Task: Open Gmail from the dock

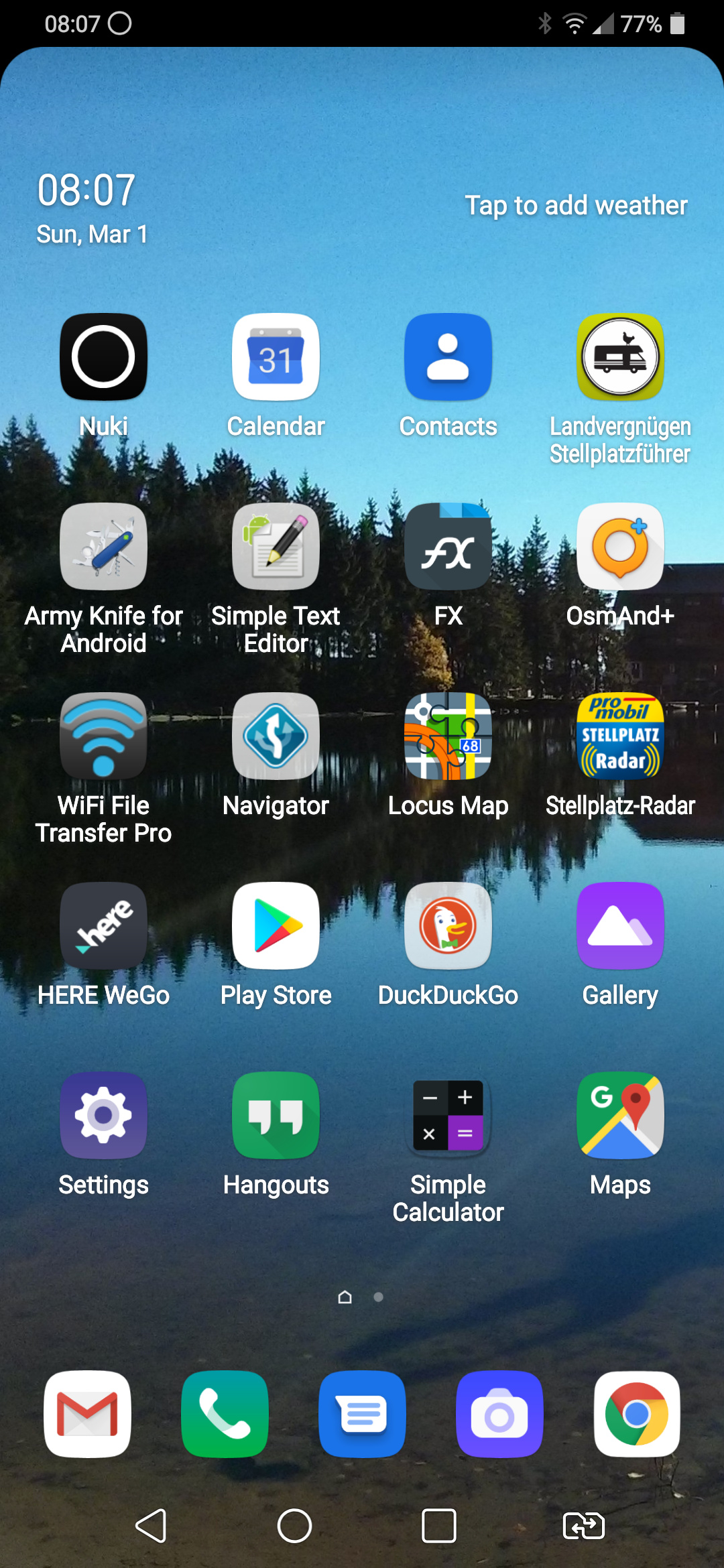Action: [87, 1414]
